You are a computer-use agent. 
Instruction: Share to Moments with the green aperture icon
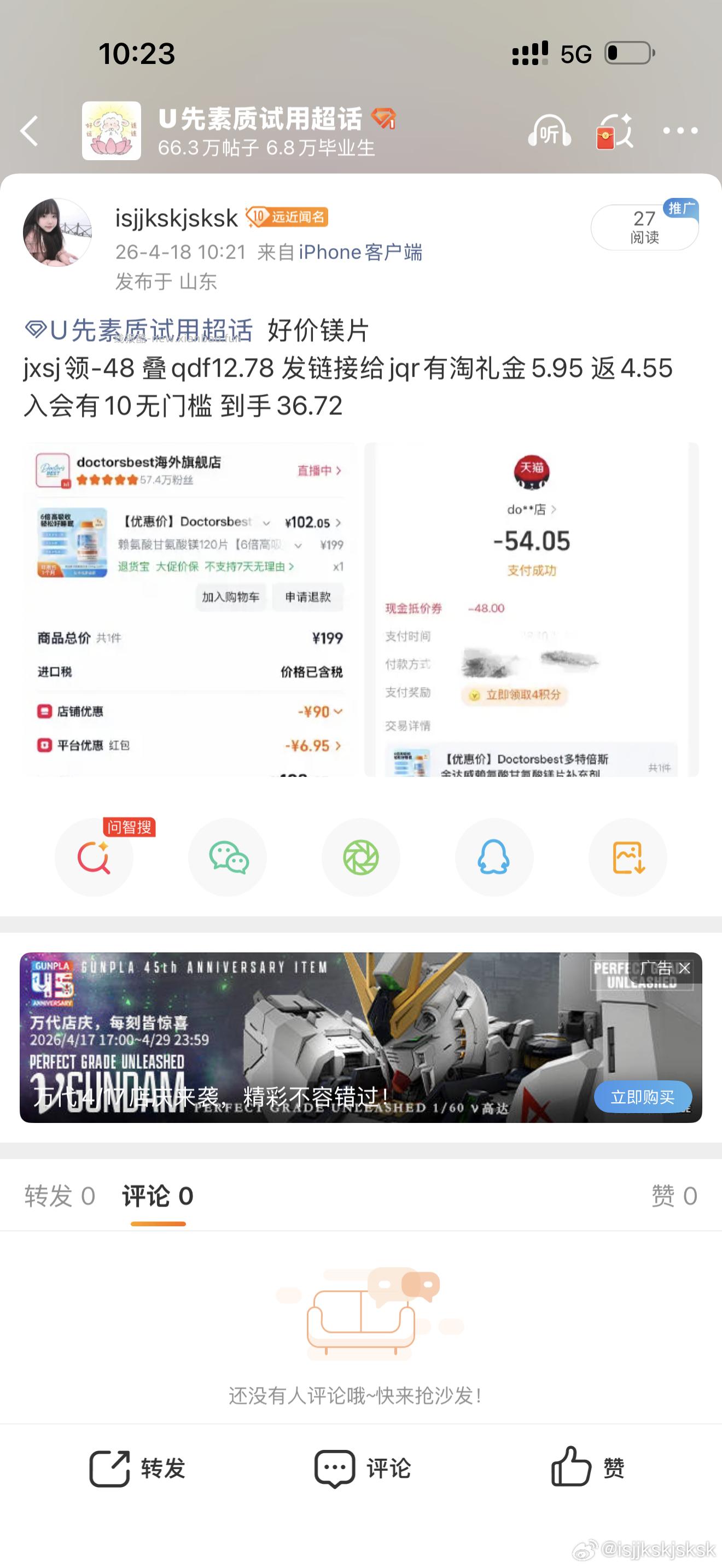click(361, 858)
